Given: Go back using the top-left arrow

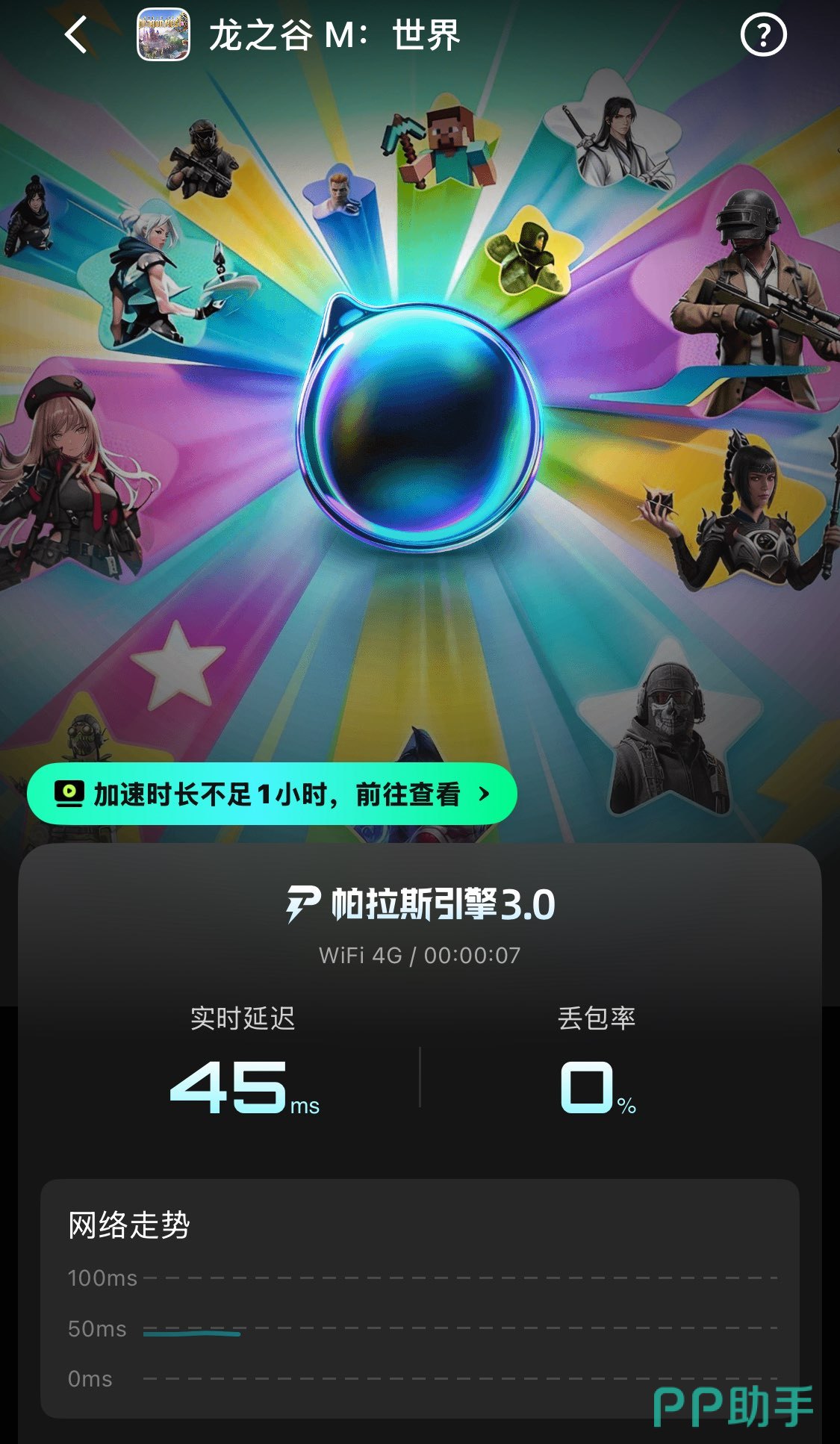Looking at the screenshot, I should 76,35.
